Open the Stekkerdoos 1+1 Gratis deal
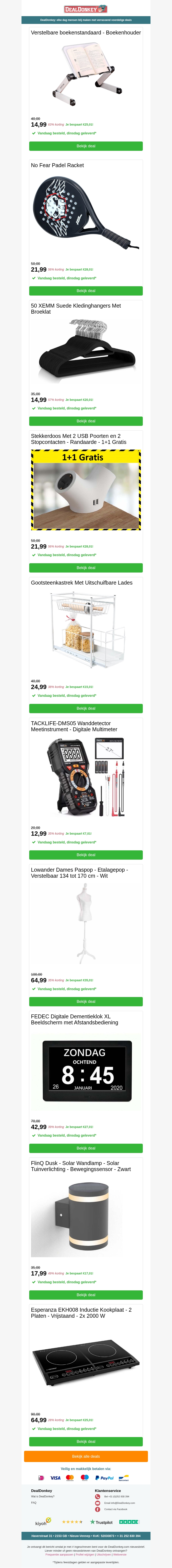This screenshot has height=1568, width=172. pyautogui.click(x=86, y=567)
